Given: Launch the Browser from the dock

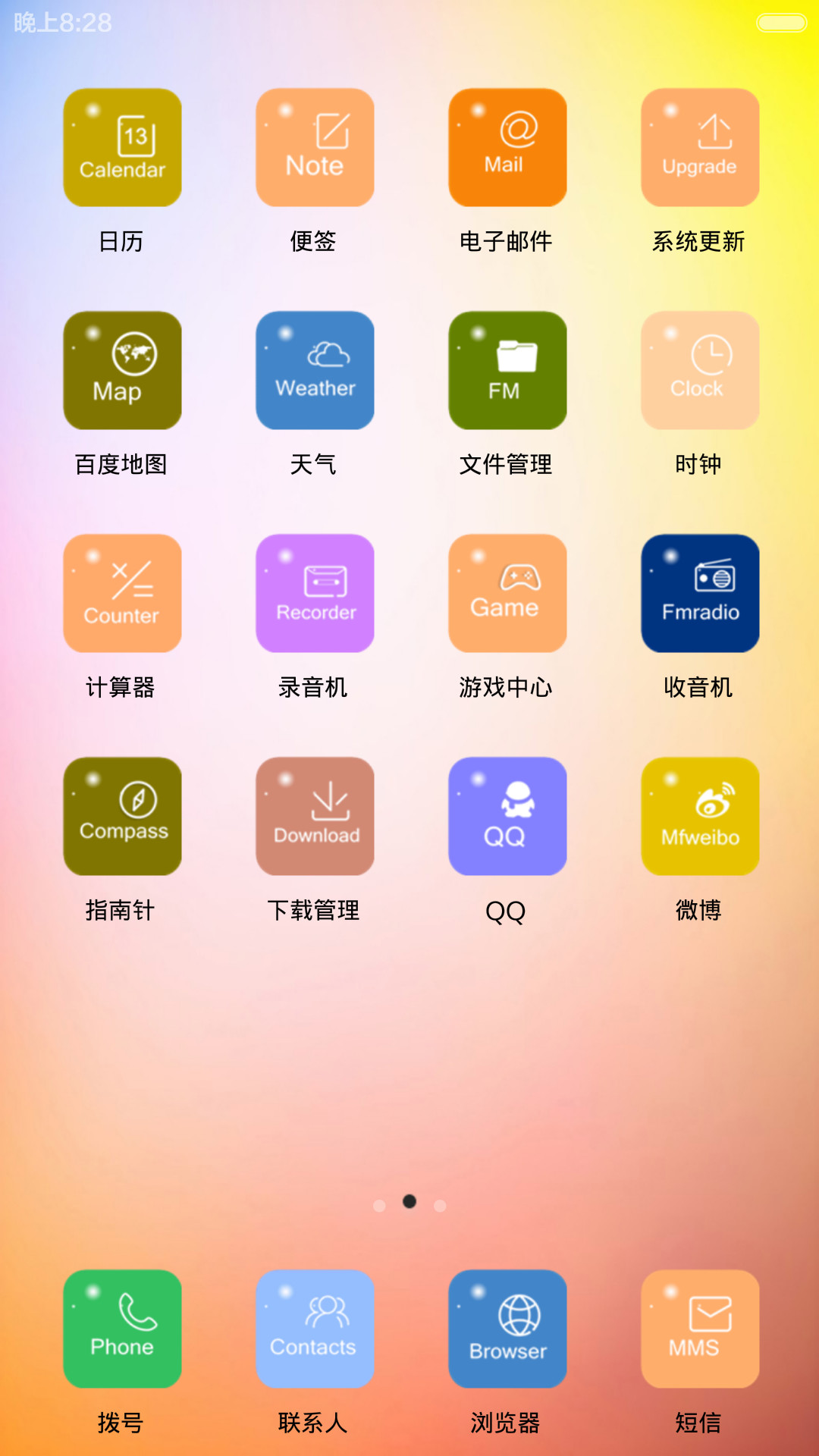Looking at the screenshot, I should [x=507, y=1329].
